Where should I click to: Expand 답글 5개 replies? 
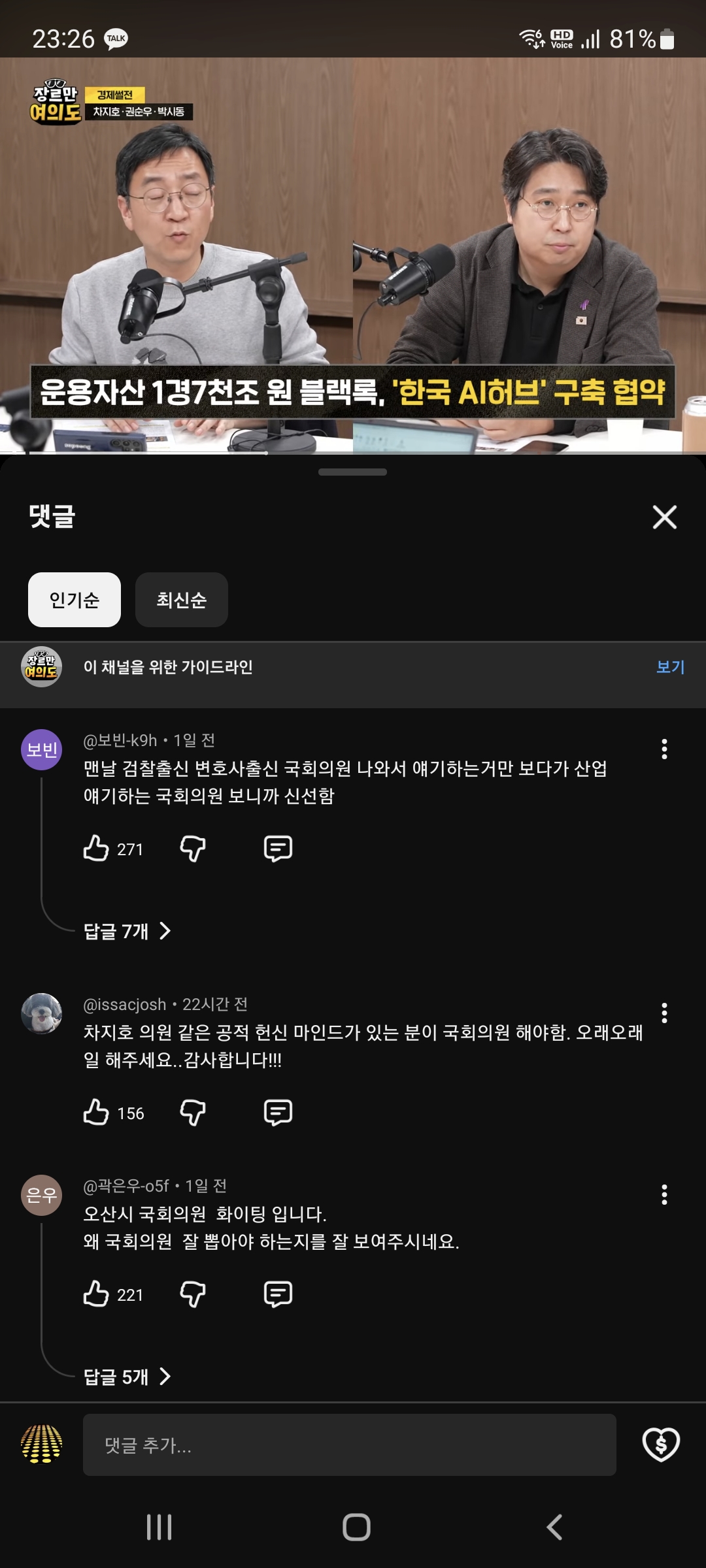(x=127, y=1377)
